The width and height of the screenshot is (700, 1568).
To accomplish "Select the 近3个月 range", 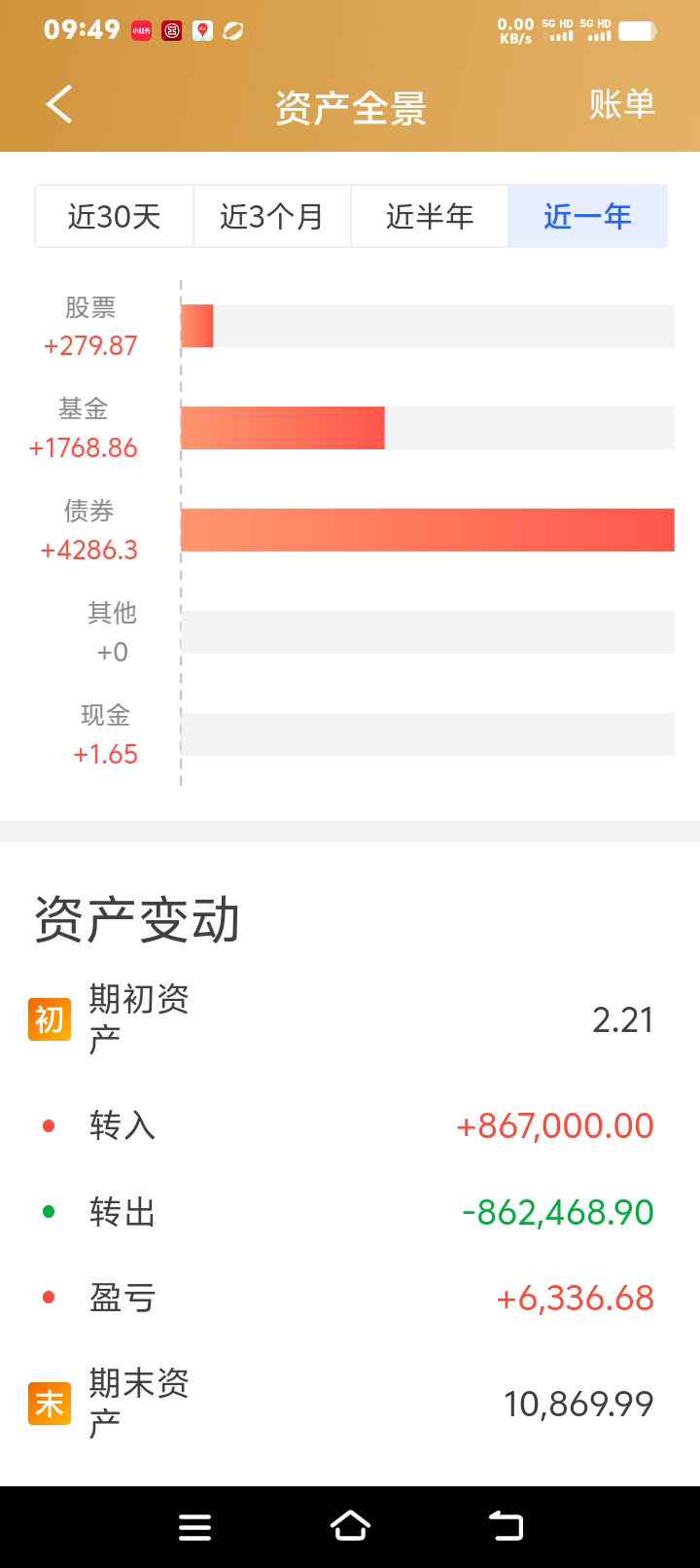I will [x=272, y=216].
